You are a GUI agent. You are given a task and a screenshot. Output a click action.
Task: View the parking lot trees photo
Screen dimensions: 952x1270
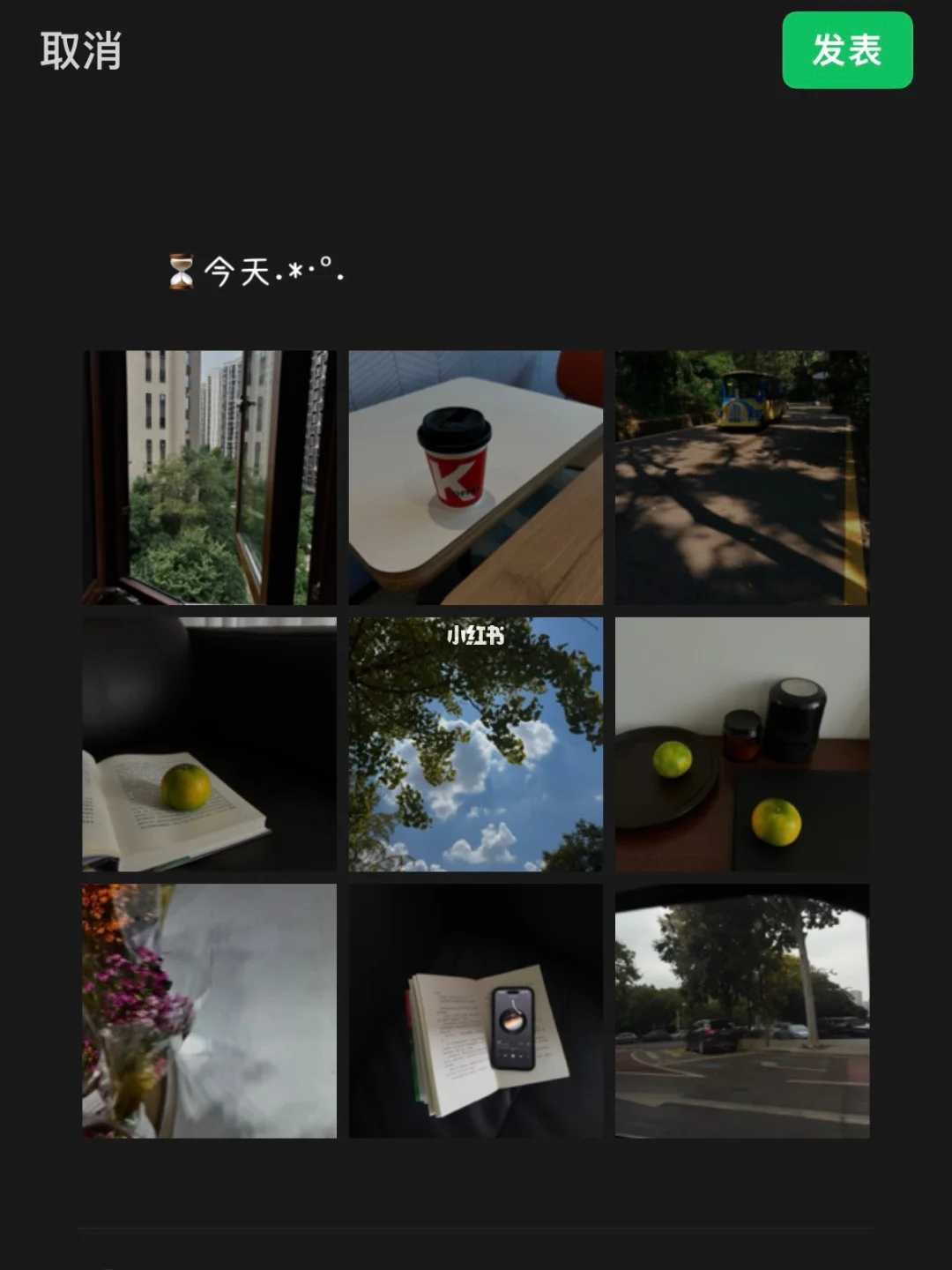(742, 1011)
